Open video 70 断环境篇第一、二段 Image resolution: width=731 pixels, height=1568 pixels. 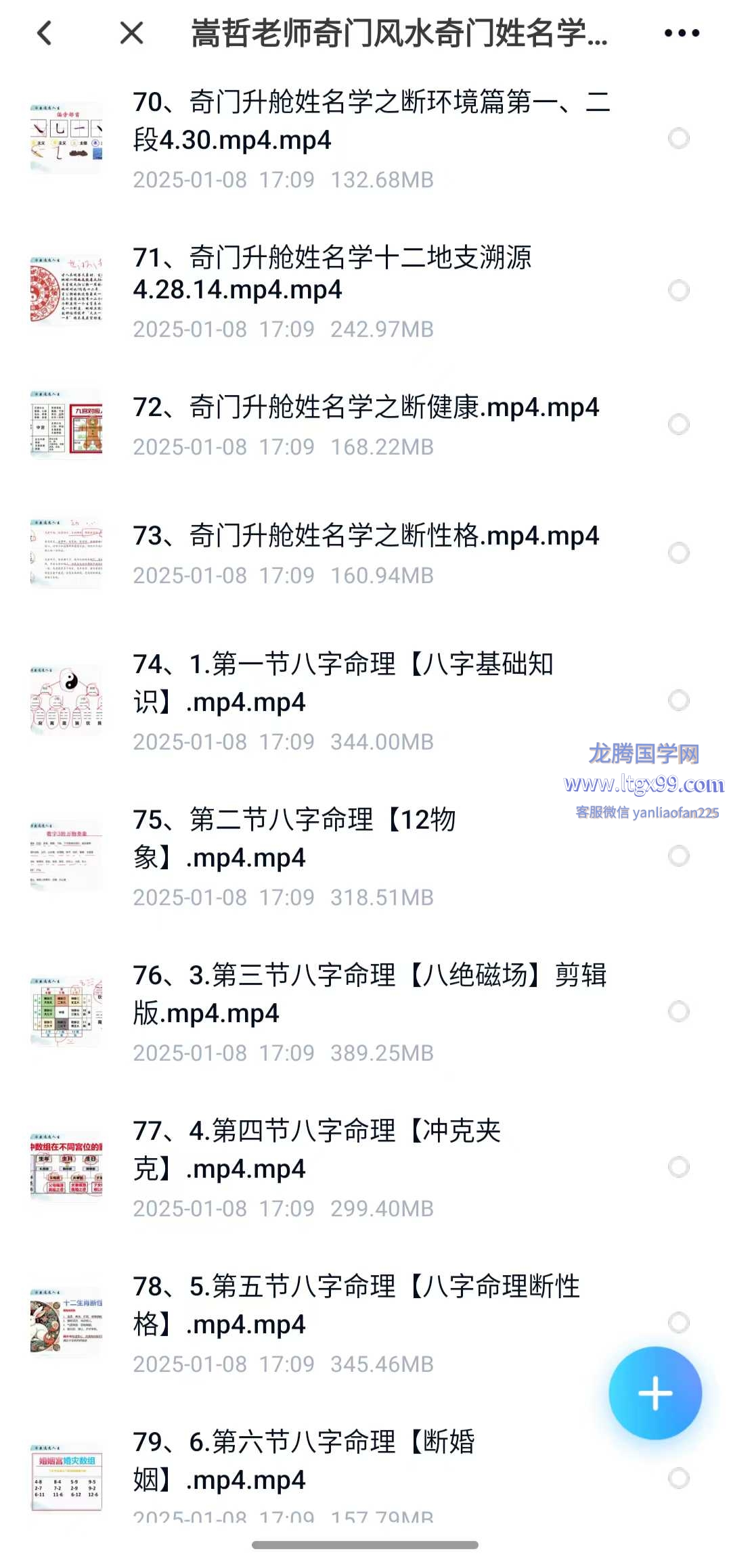[371, 121]
